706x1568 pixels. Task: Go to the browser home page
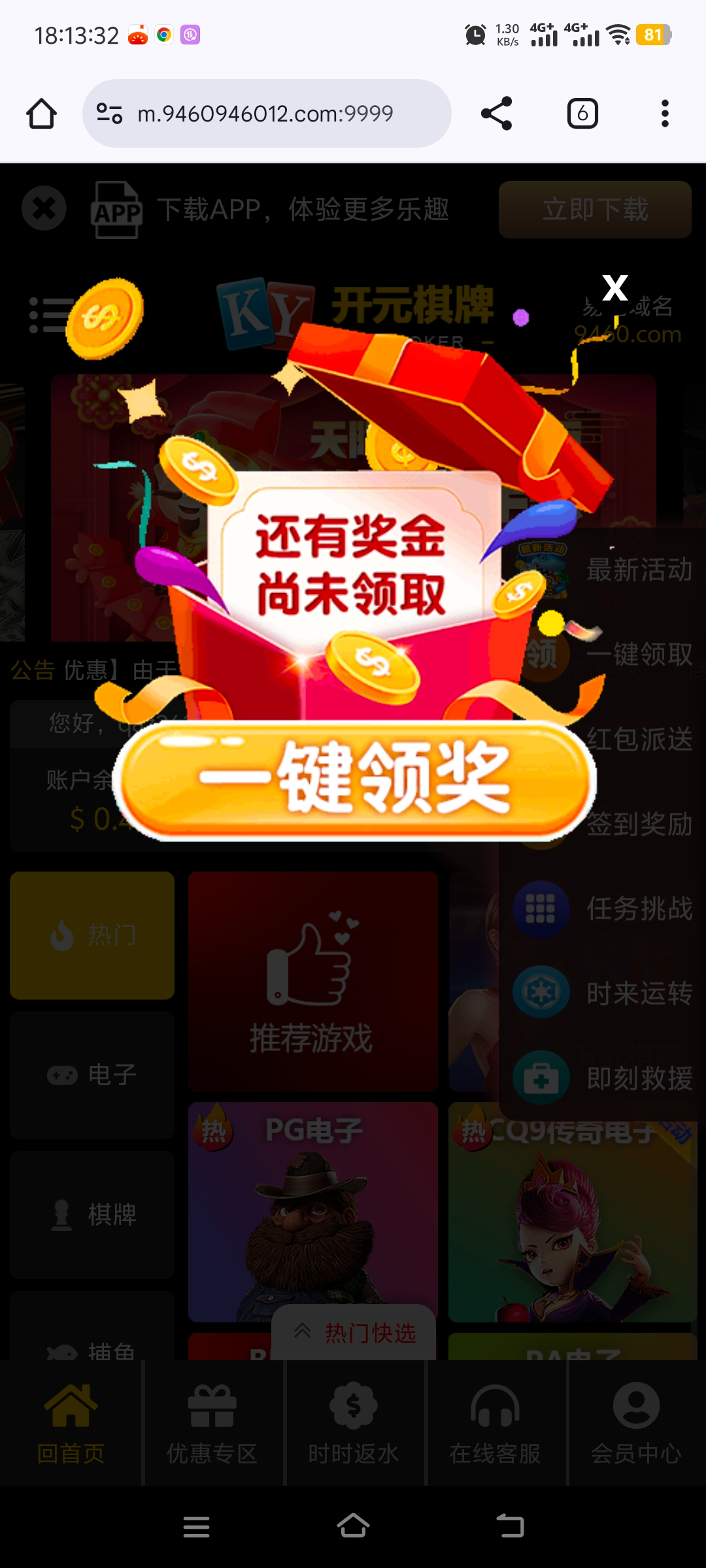(x=42, y=114)
